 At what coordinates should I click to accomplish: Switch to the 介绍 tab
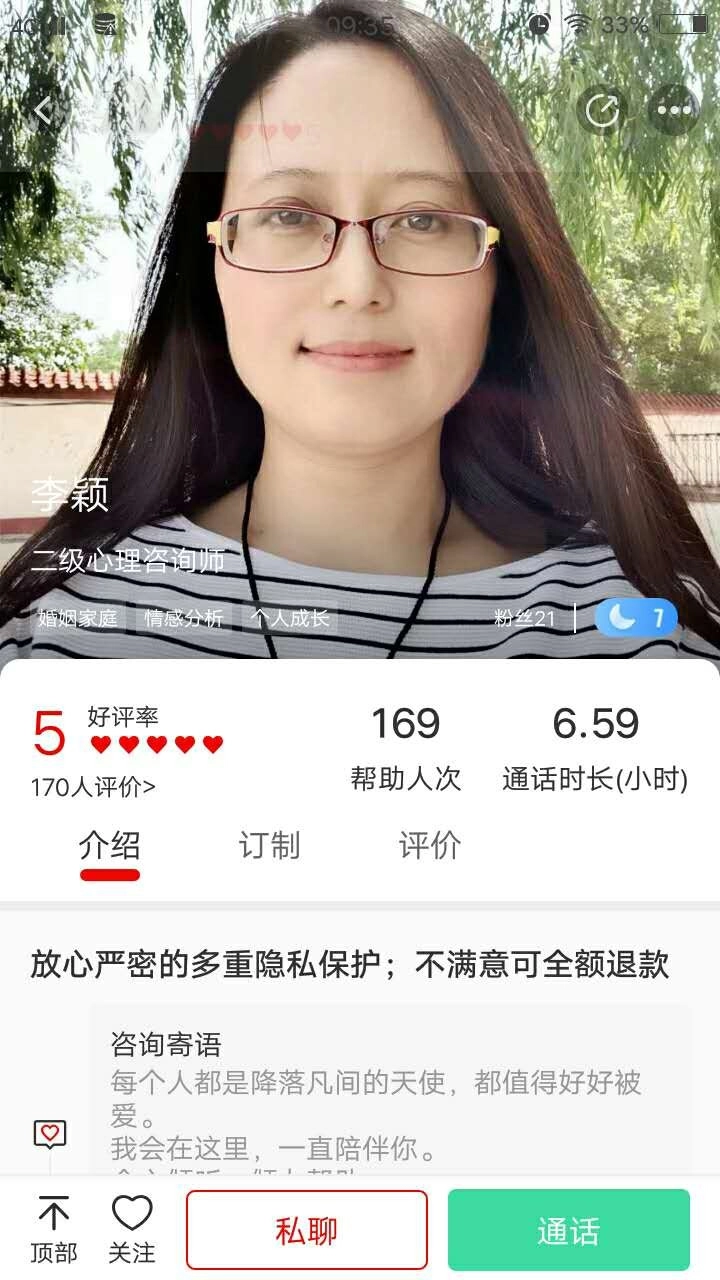110,845
